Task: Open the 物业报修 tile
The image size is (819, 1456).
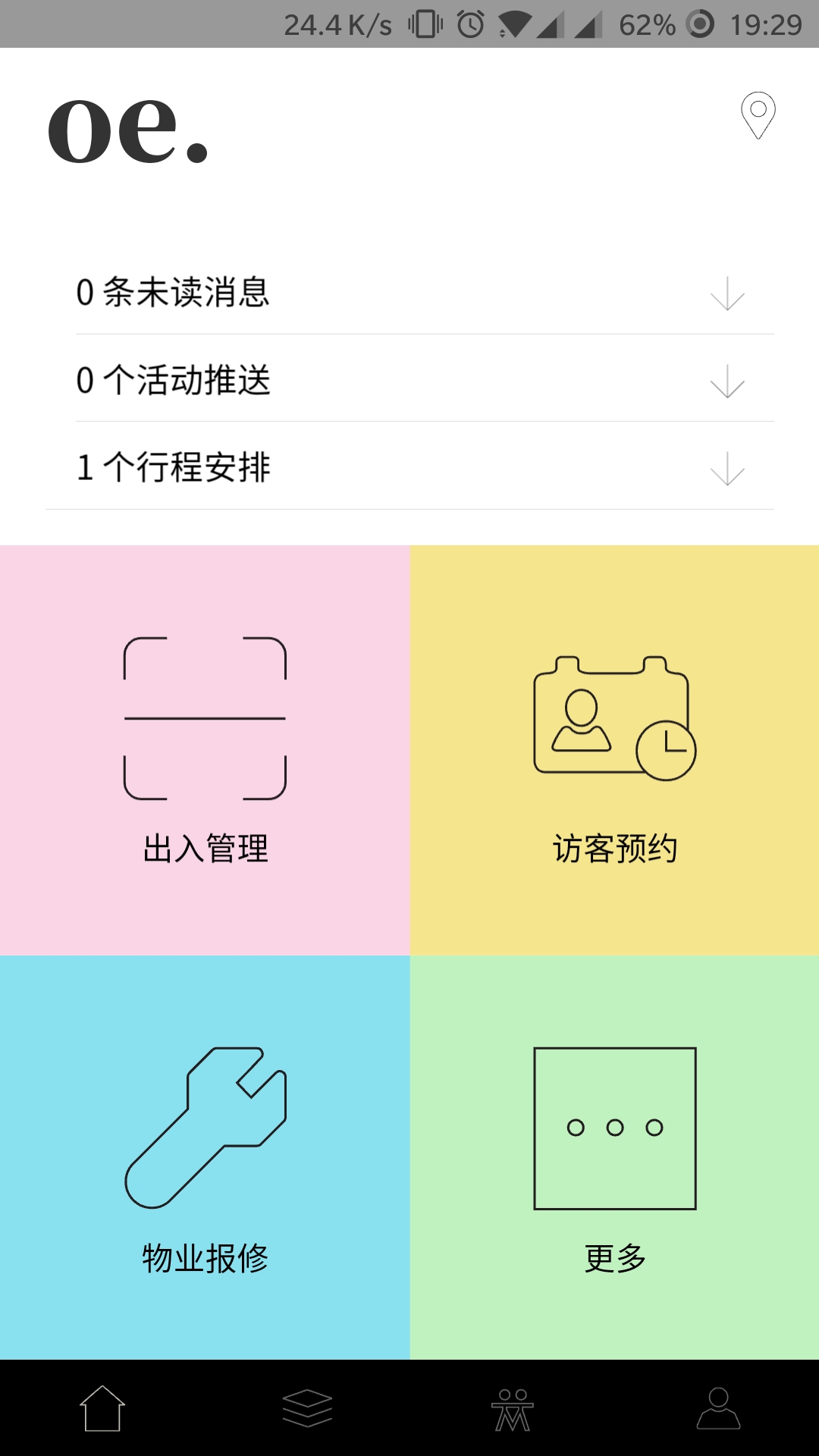Action: click(x=205, y=1157)
